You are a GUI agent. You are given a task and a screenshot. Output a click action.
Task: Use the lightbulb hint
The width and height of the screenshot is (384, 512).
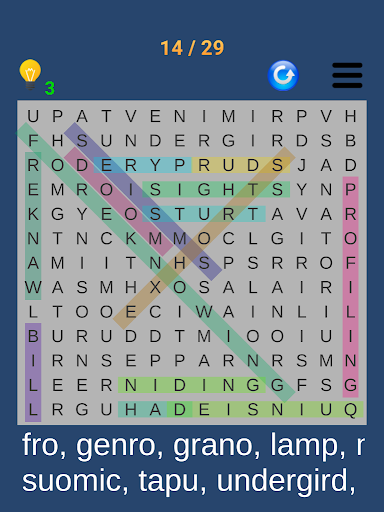30,75
